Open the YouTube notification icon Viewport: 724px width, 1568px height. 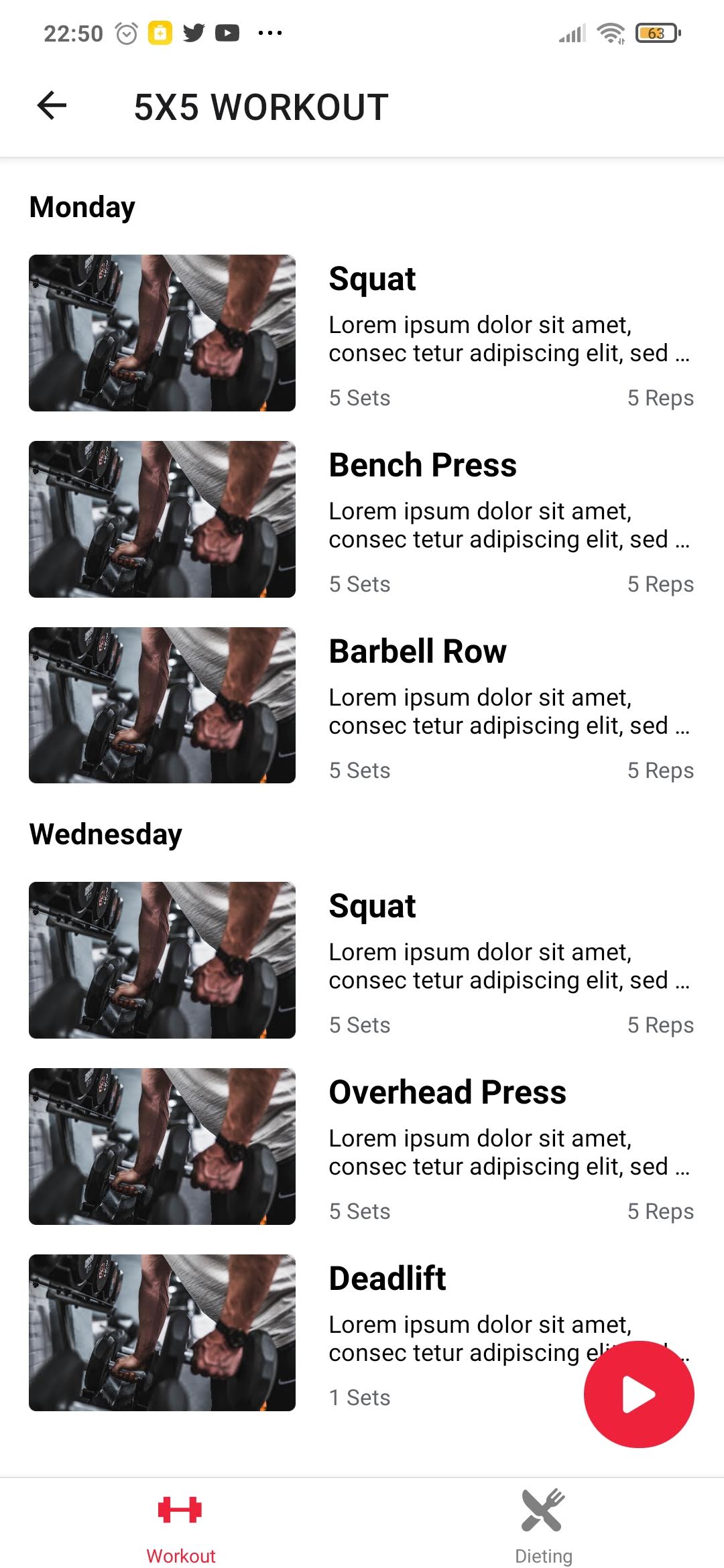click(229, 32)
